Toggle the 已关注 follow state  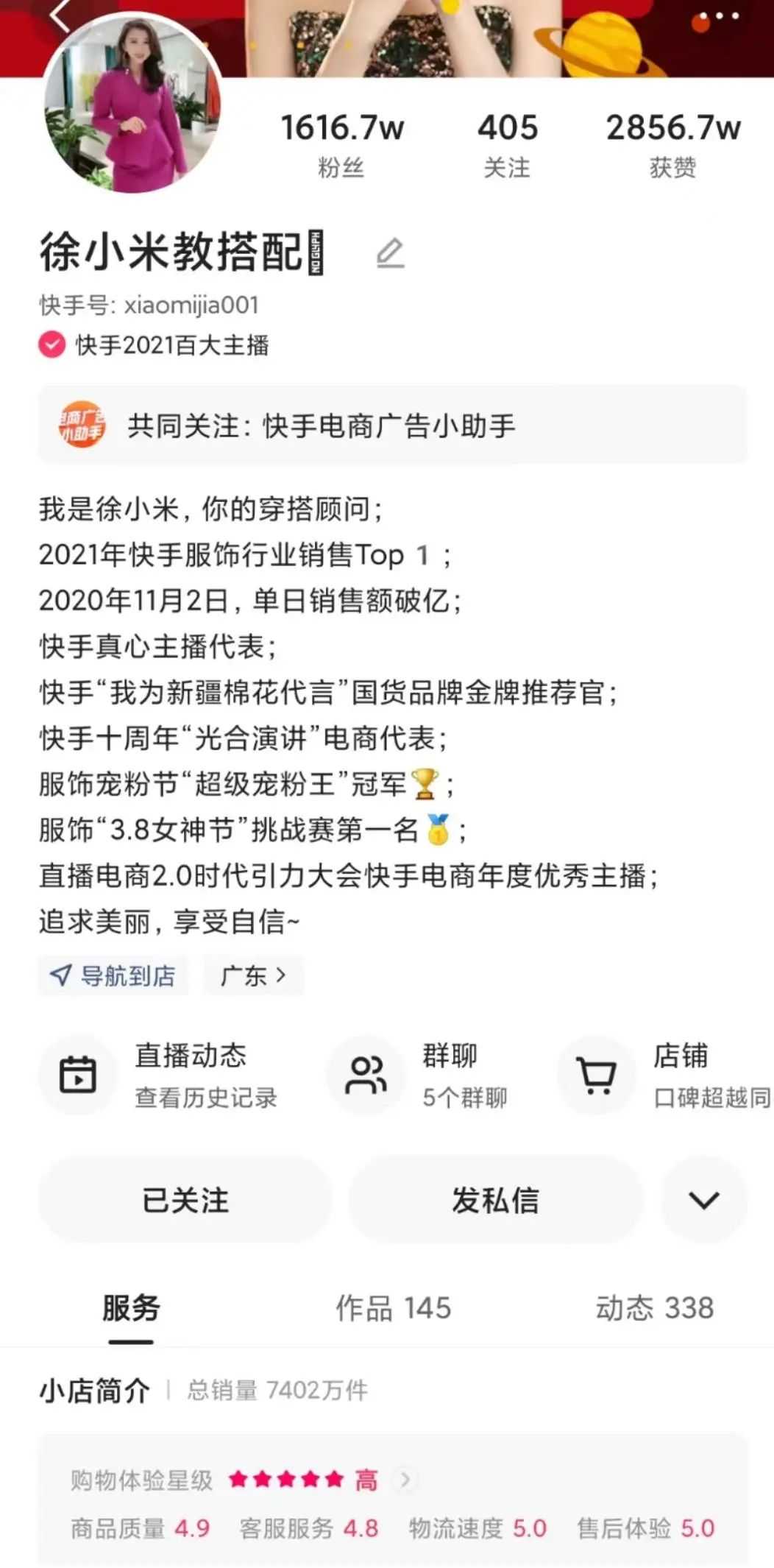coord(183,1200)
